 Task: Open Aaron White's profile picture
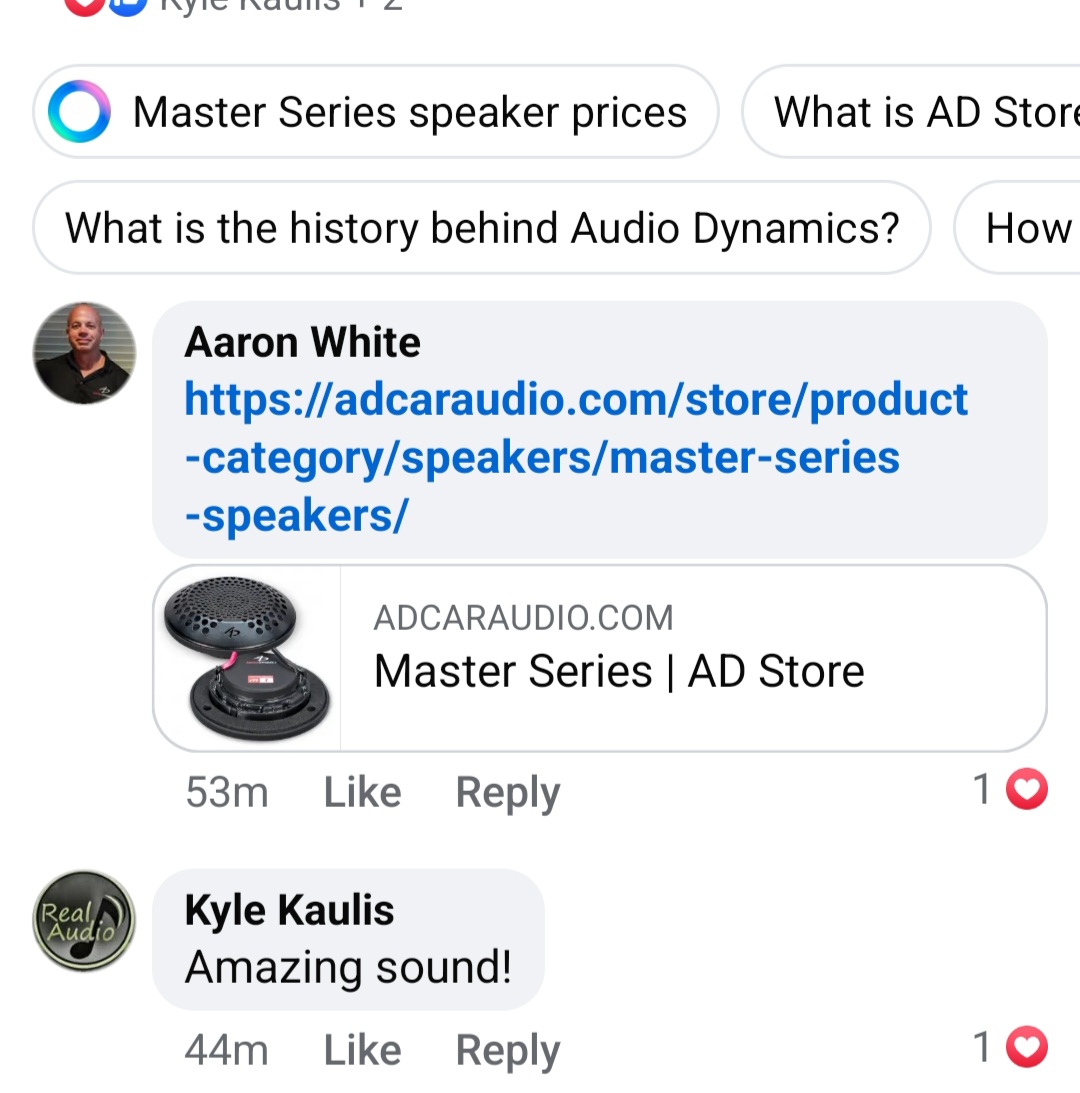tap(84, 353)
